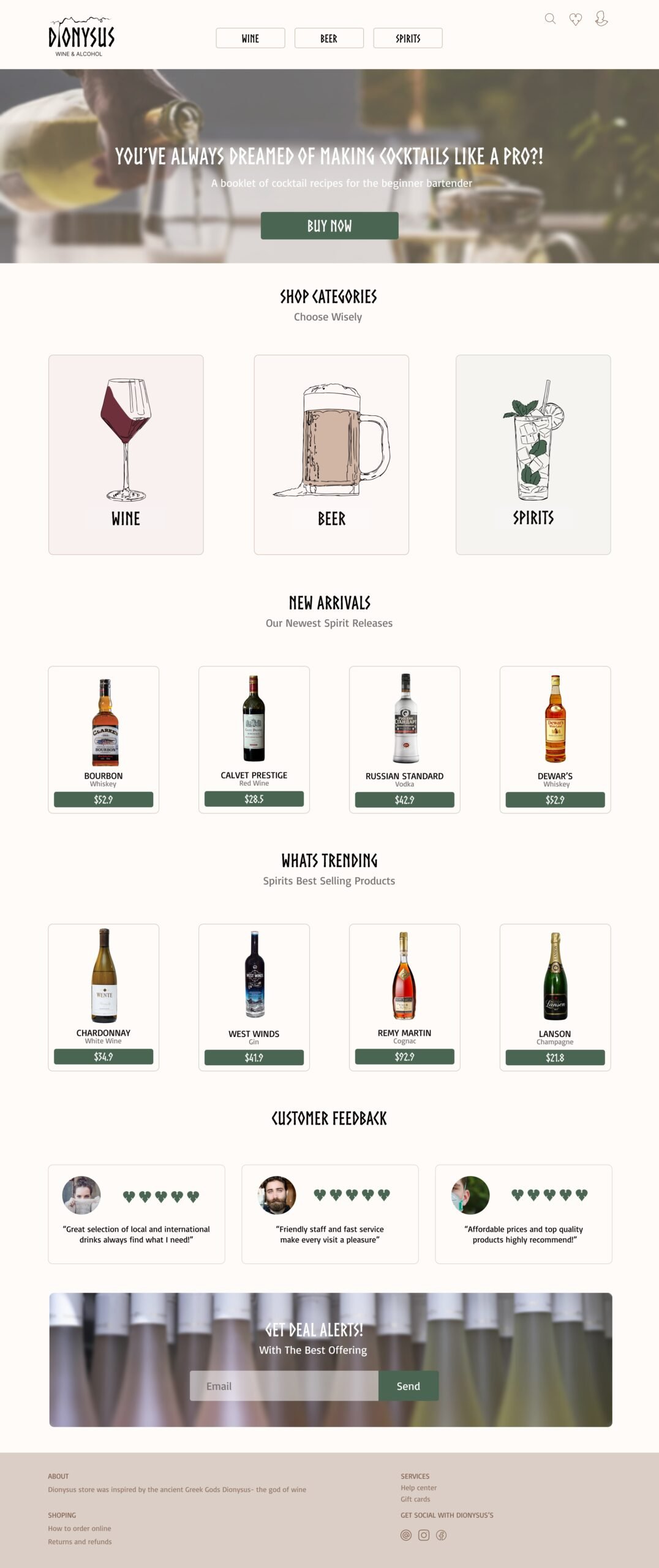The height and width of the screenshot is (1568, 659).
Task: Open the Instagram icon in footer
Action: pos(423,1535)
